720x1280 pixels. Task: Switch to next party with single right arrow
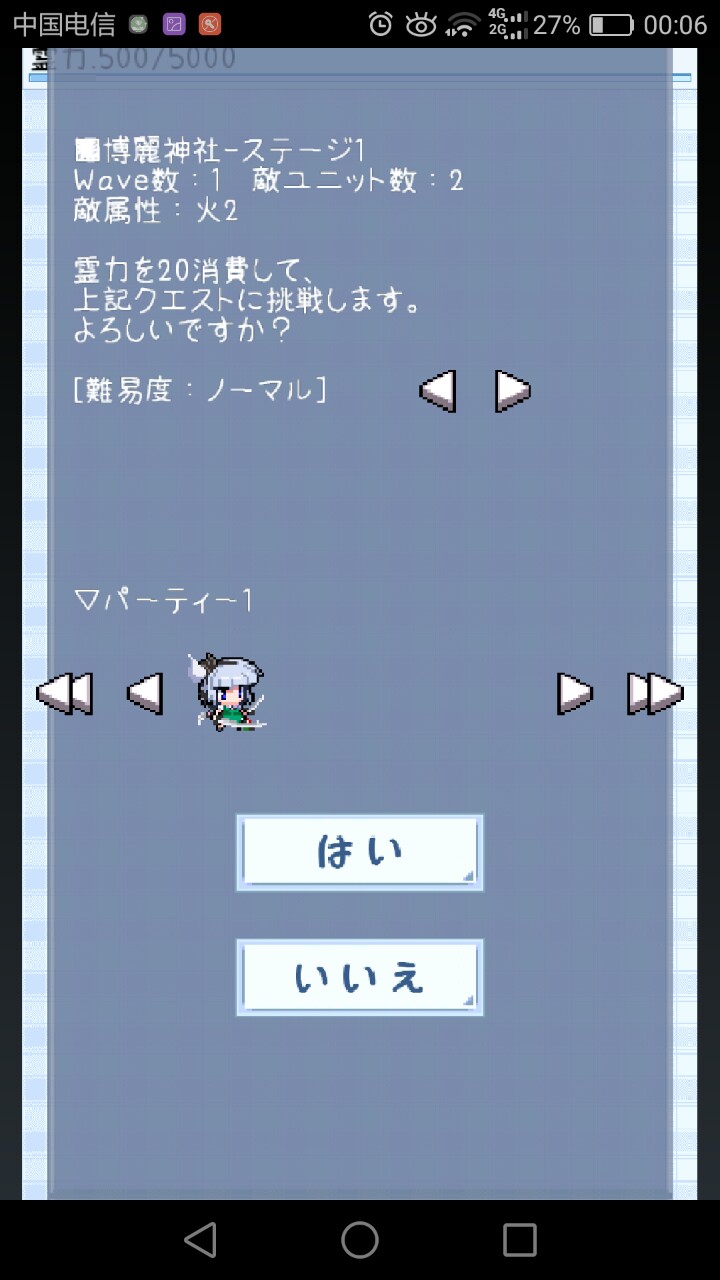(574, 693)
